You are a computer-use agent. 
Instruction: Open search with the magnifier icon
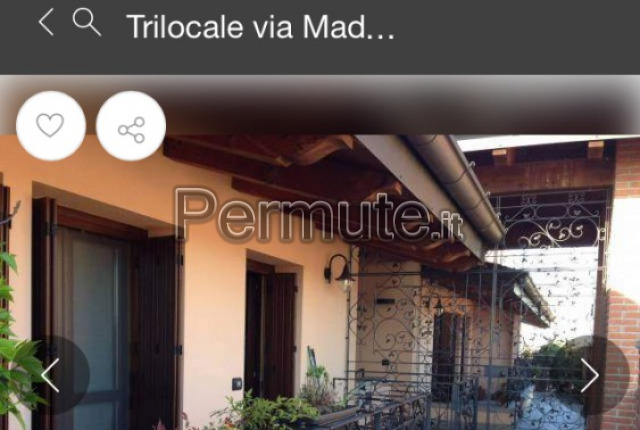tap(87, 23)
